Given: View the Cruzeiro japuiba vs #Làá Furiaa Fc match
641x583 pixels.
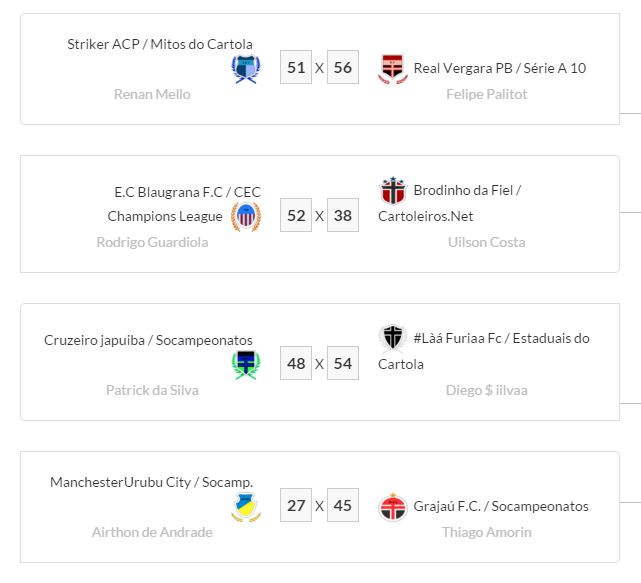Looking at the screenshot, I should 319,363.
